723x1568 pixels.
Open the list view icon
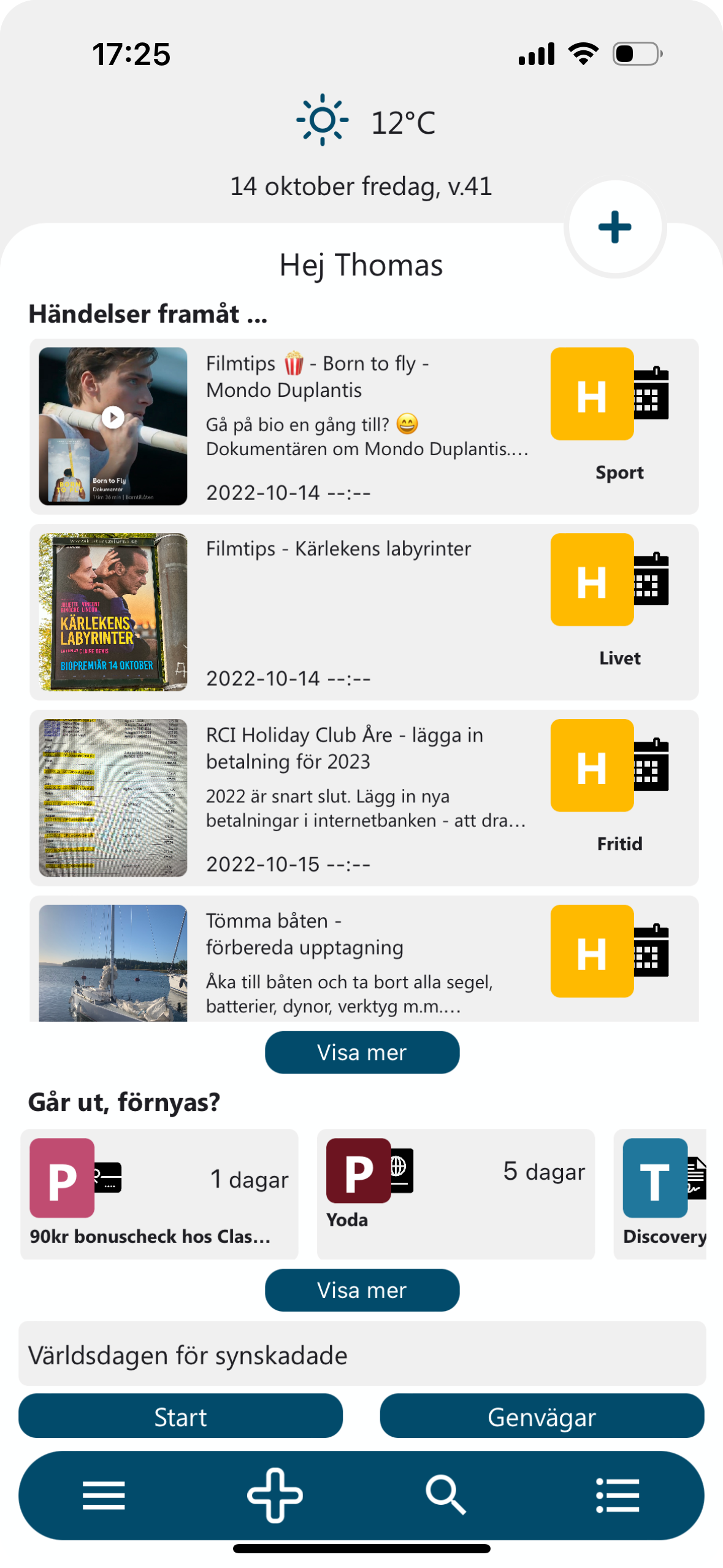(618, 1496)
